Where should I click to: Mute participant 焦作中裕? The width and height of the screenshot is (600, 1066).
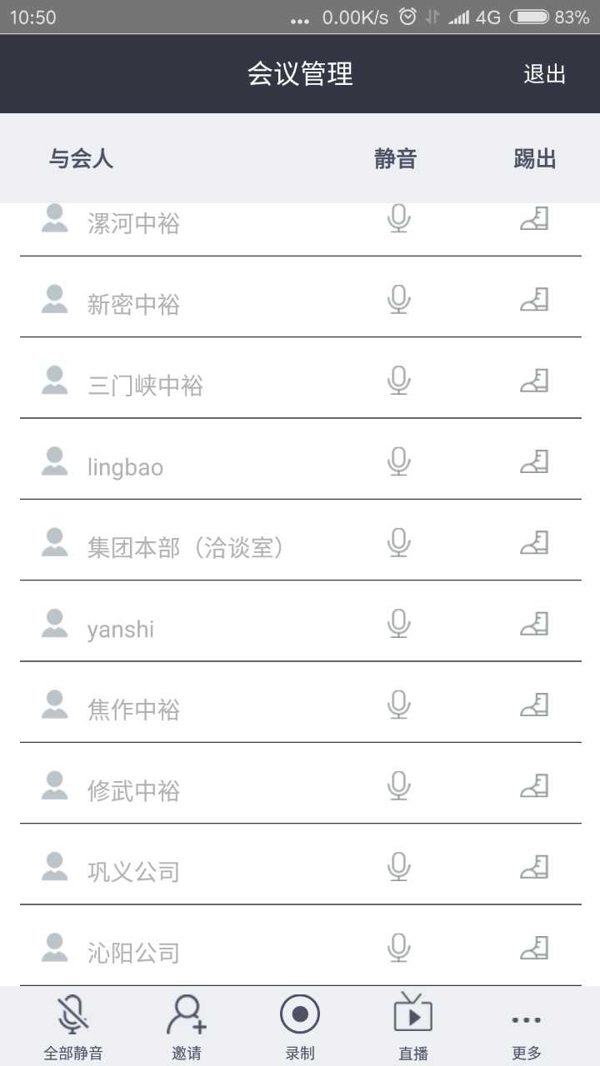click(399, 704)
